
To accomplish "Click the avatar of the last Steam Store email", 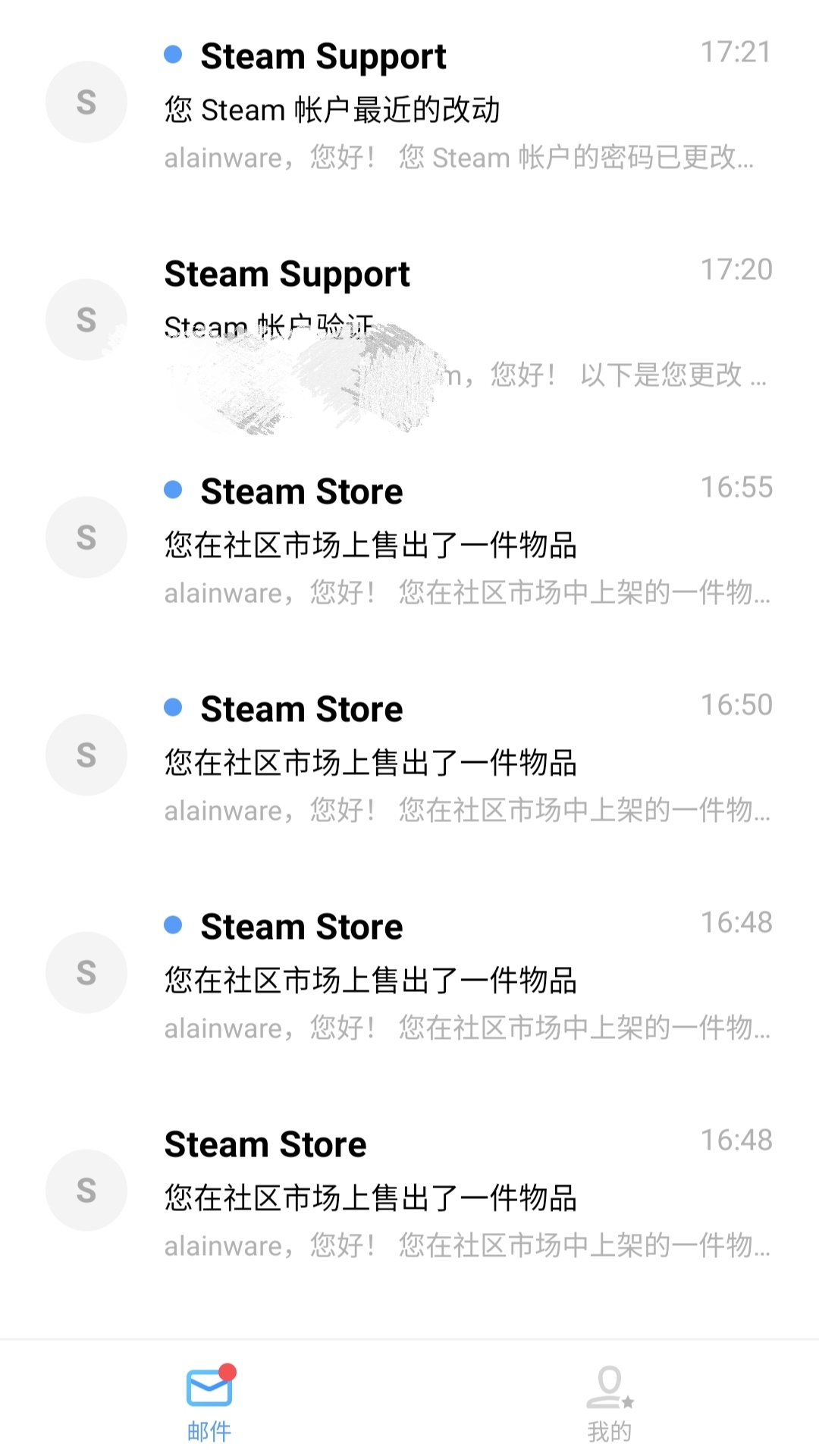I will pyautogui.click(x=85, y=1189).
